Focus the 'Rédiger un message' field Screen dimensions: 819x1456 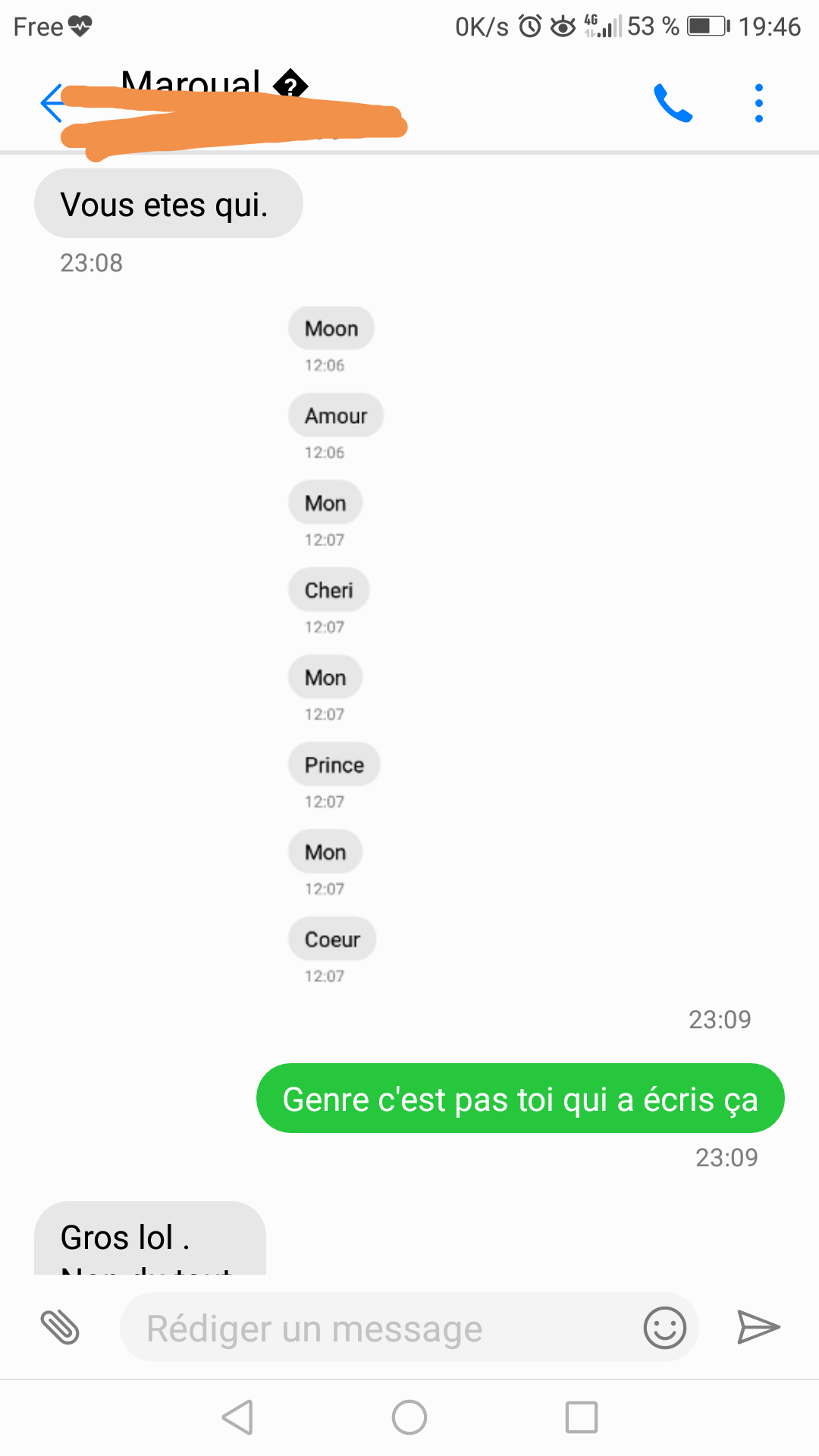click(x=379, y=1328)
